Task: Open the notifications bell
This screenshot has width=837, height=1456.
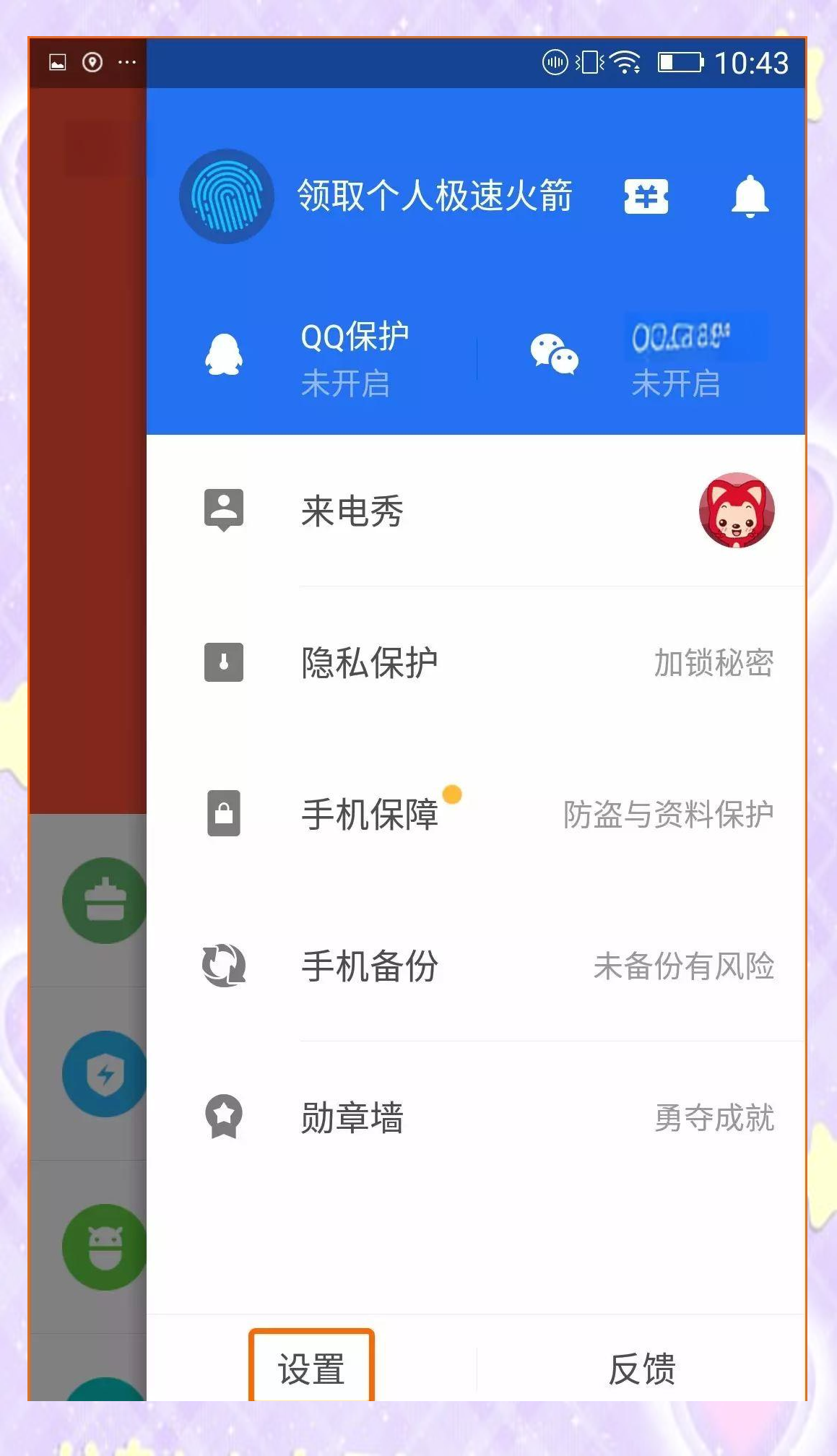Action: pyautogui.click(x=750, y=196)
